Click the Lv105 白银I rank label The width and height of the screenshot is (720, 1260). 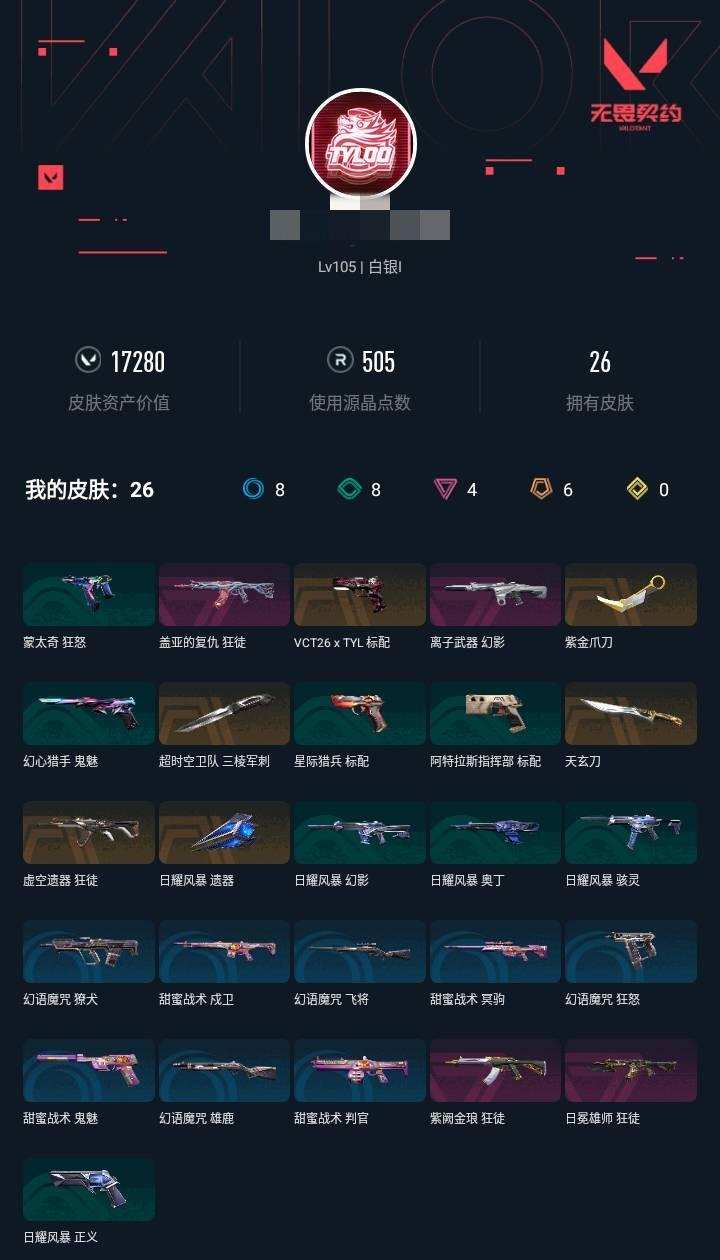tap(360, 265)
